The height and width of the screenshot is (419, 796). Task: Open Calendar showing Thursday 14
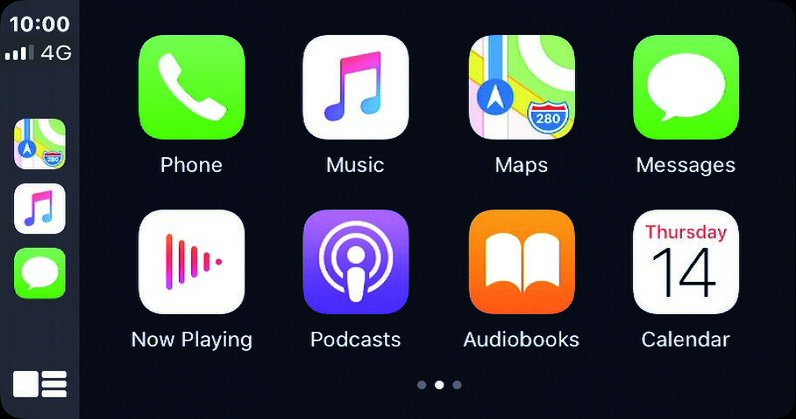coord(685,262)
